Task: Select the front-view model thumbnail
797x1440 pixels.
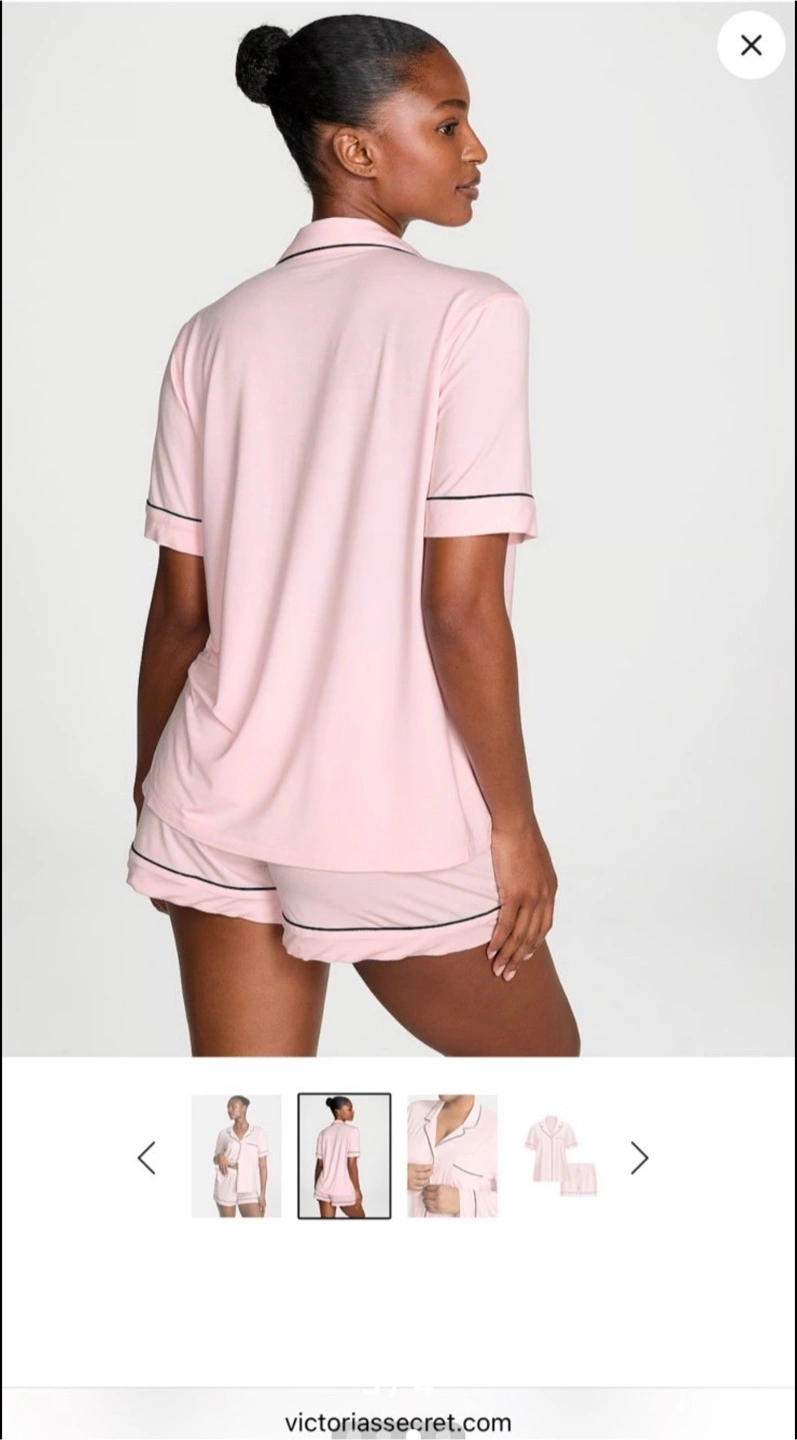Action: 236,1156
